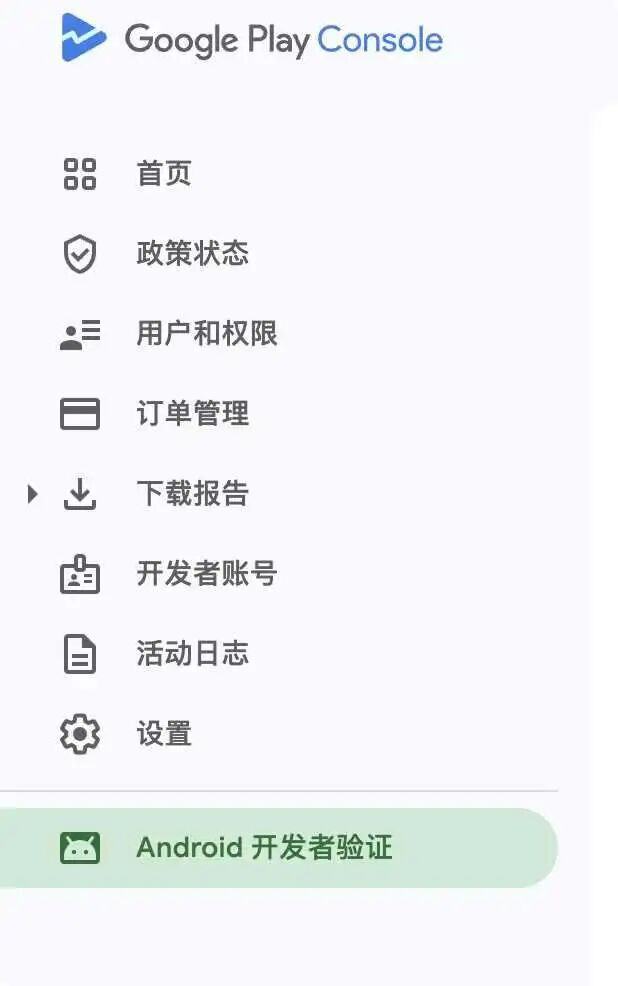Select 订单管理 order management
This screenshot has height=986, width=618.
[192, 414]
